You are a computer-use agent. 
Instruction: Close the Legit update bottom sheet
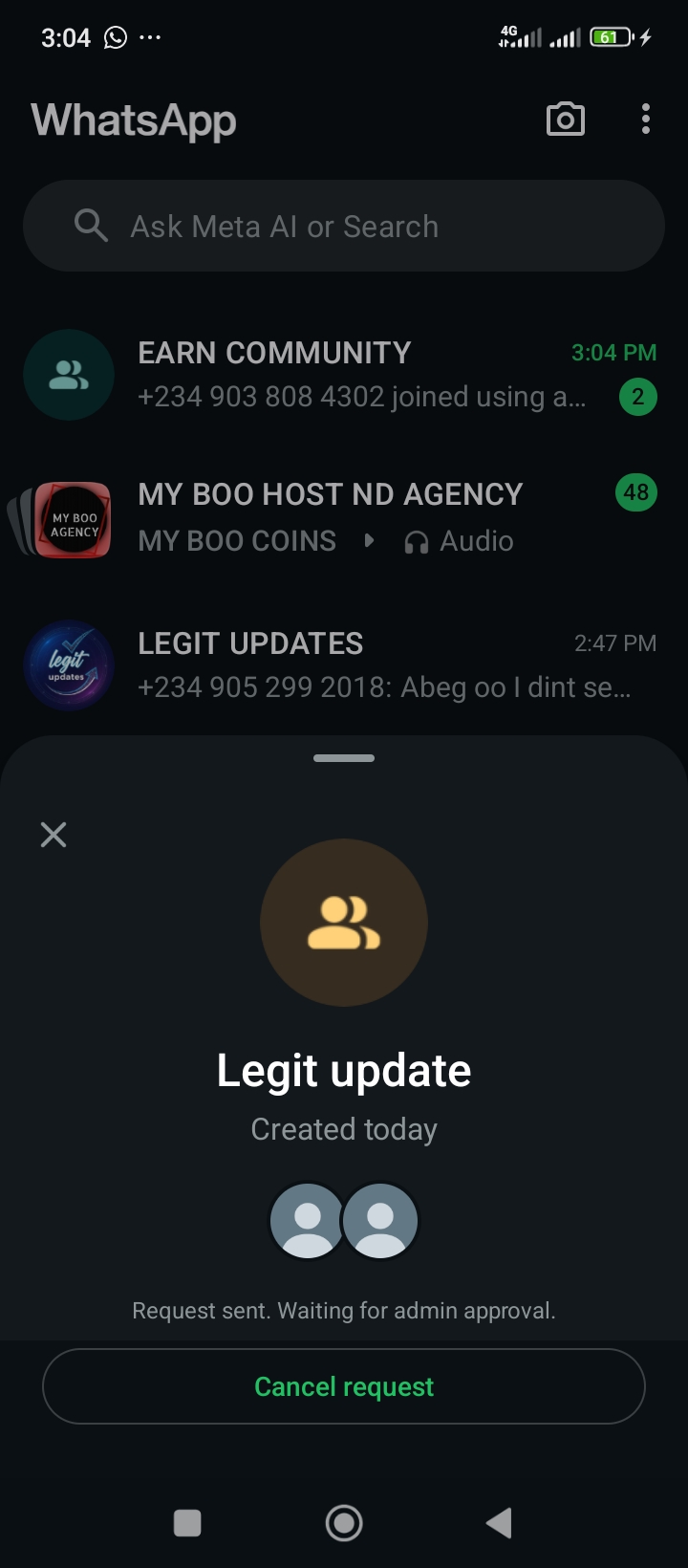pos(54,835)
